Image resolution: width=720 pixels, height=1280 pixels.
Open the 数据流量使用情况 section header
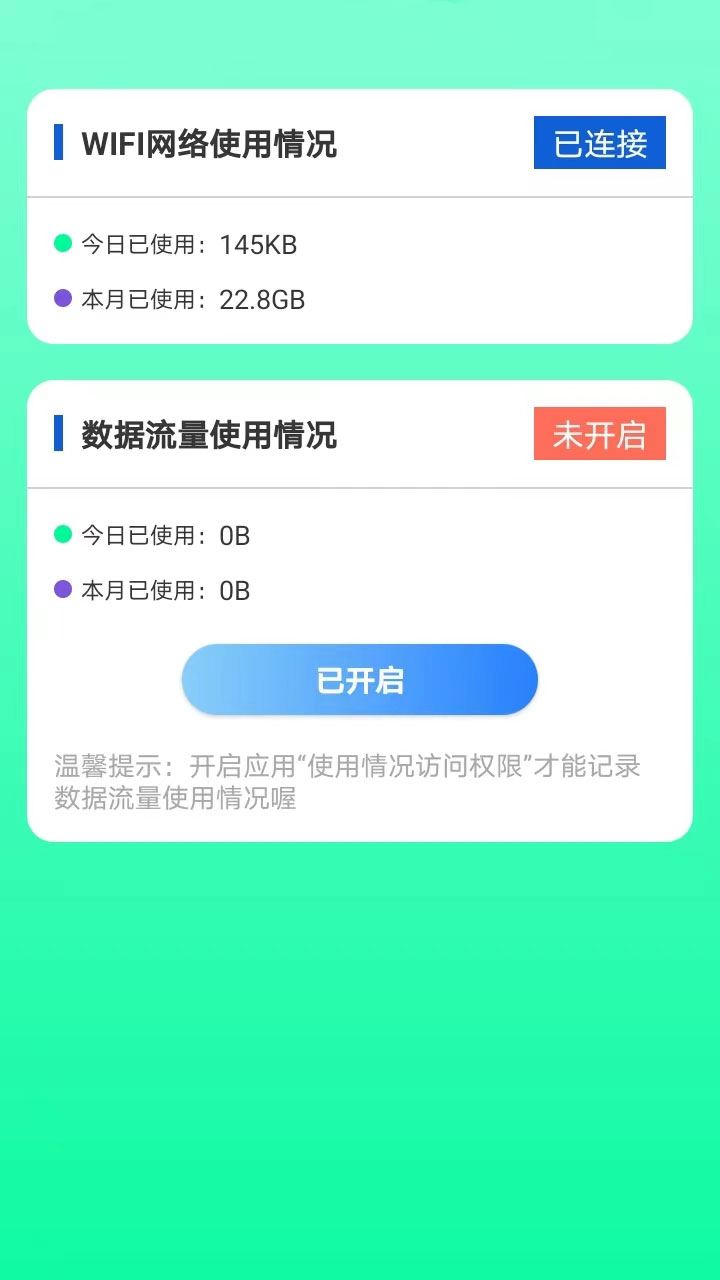(x=208, y=435)
